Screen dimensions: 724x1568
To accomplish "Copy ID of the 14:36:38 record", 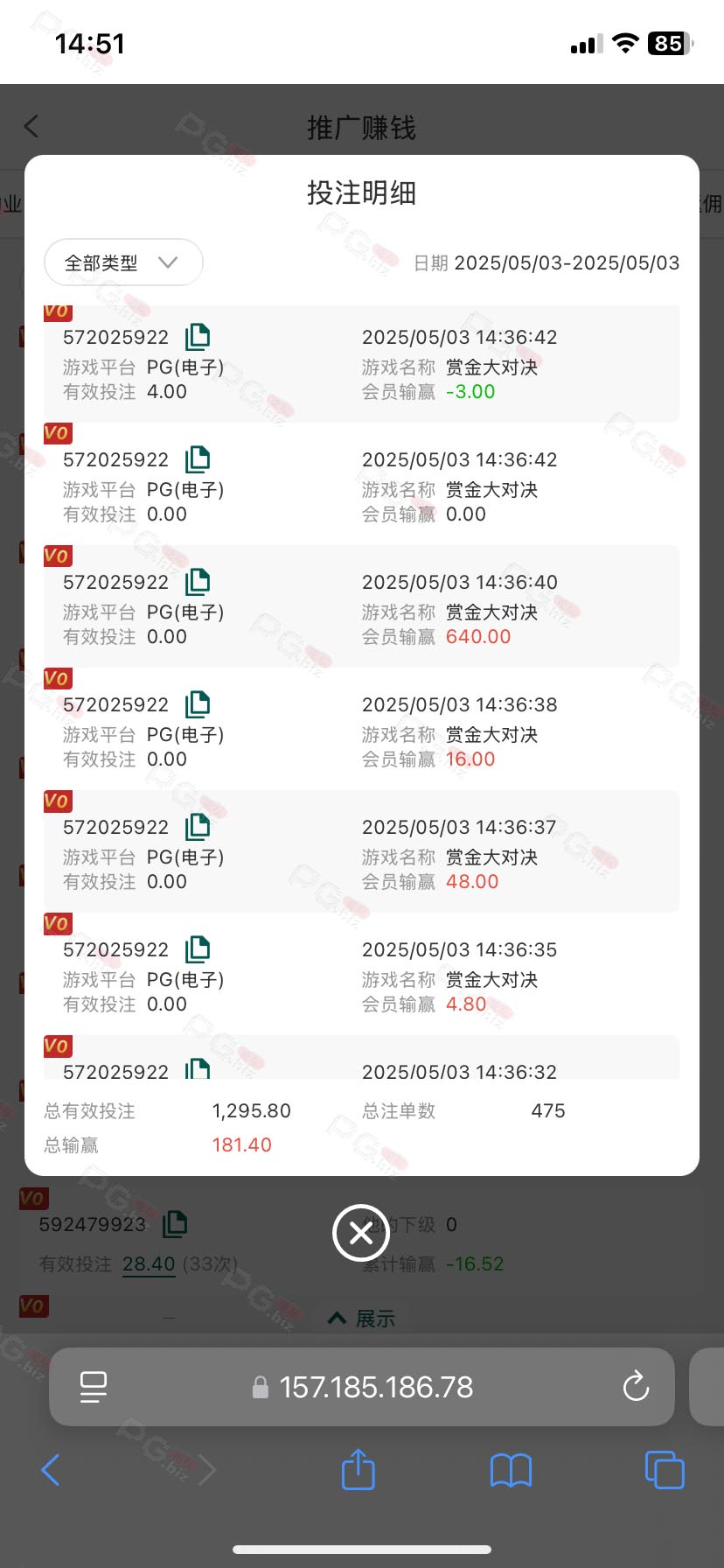I will (x=198, y=704).
